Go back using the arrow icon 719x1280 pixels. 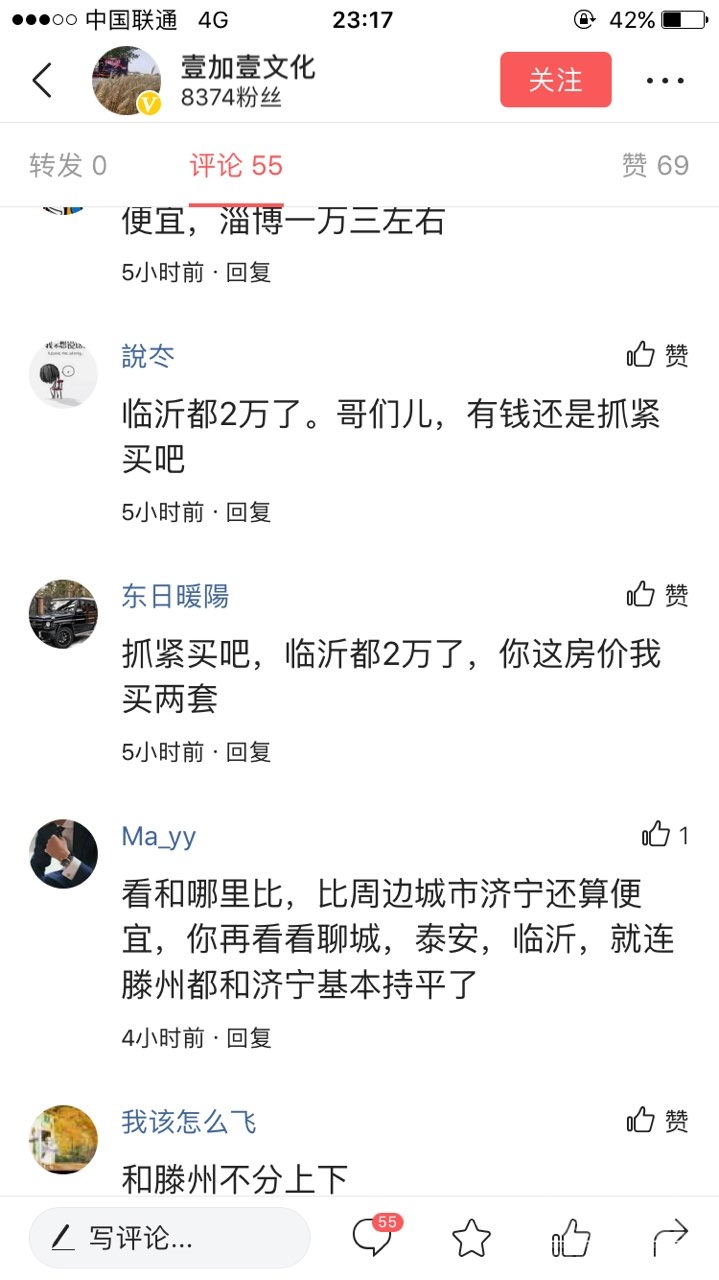[x=42, y=80]
